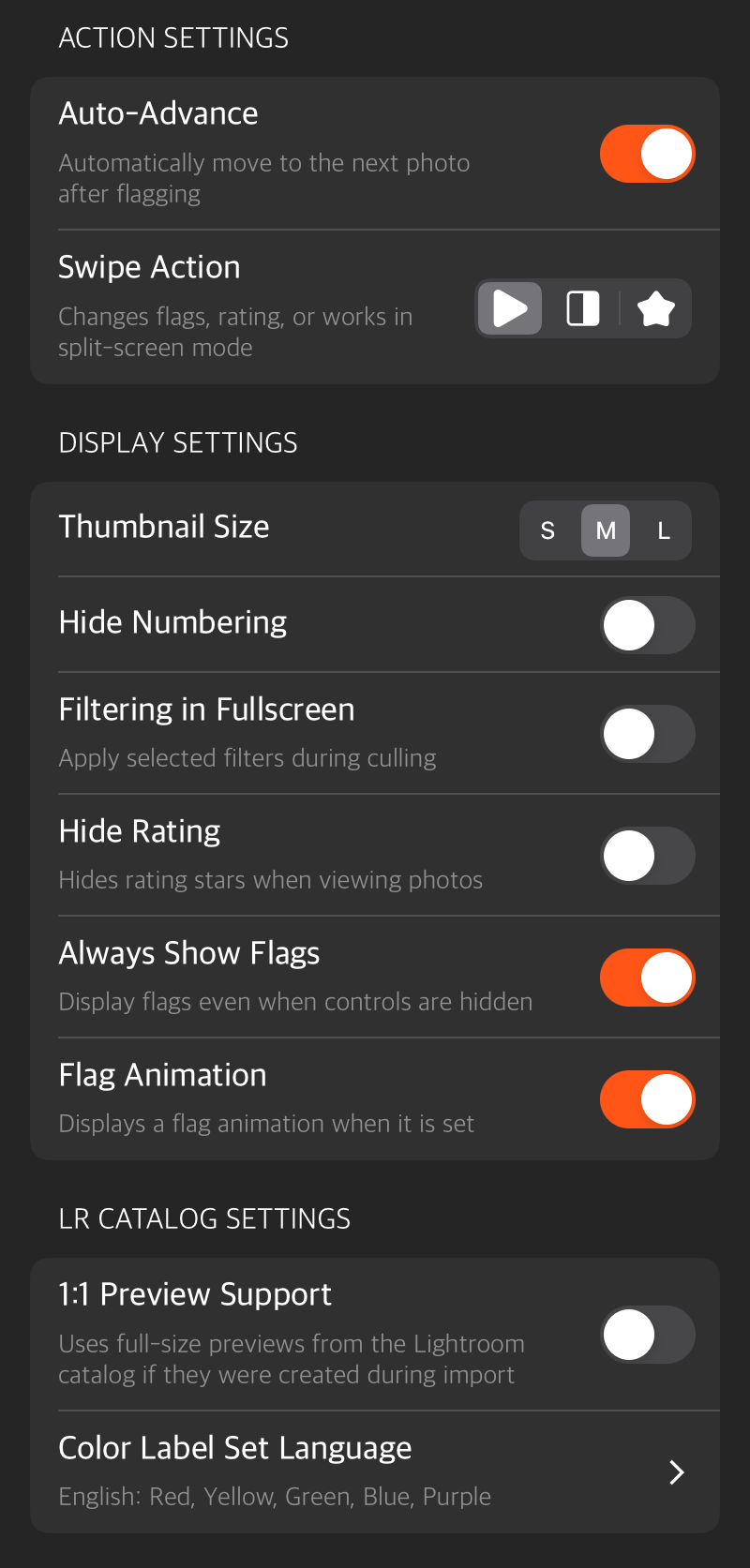Image resolution: width=750 pixels, height=1568 pixels.
Task: Set thumbnail size to S
Action: [x=548, y=530]
